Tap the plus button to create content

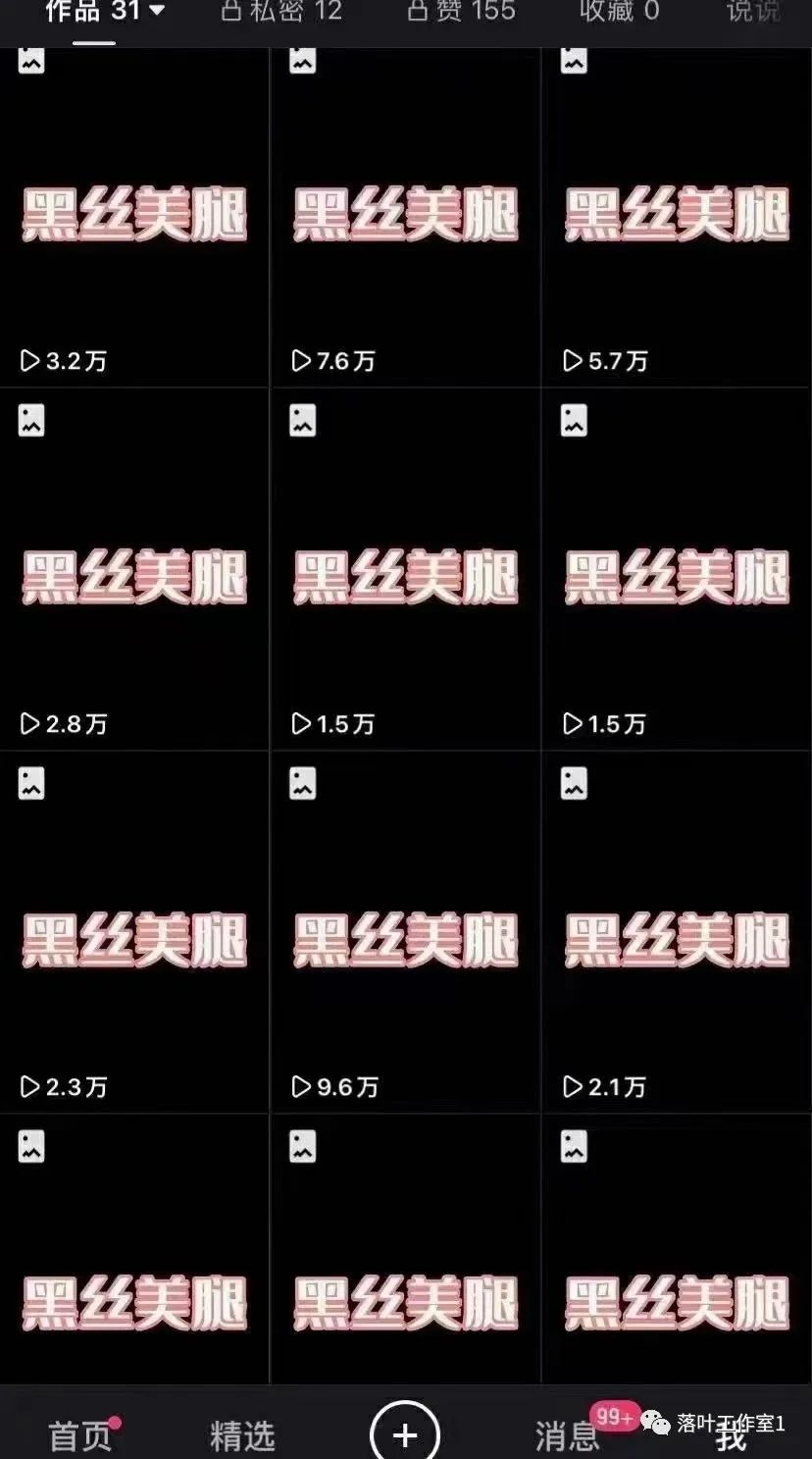pos(403,1433)
